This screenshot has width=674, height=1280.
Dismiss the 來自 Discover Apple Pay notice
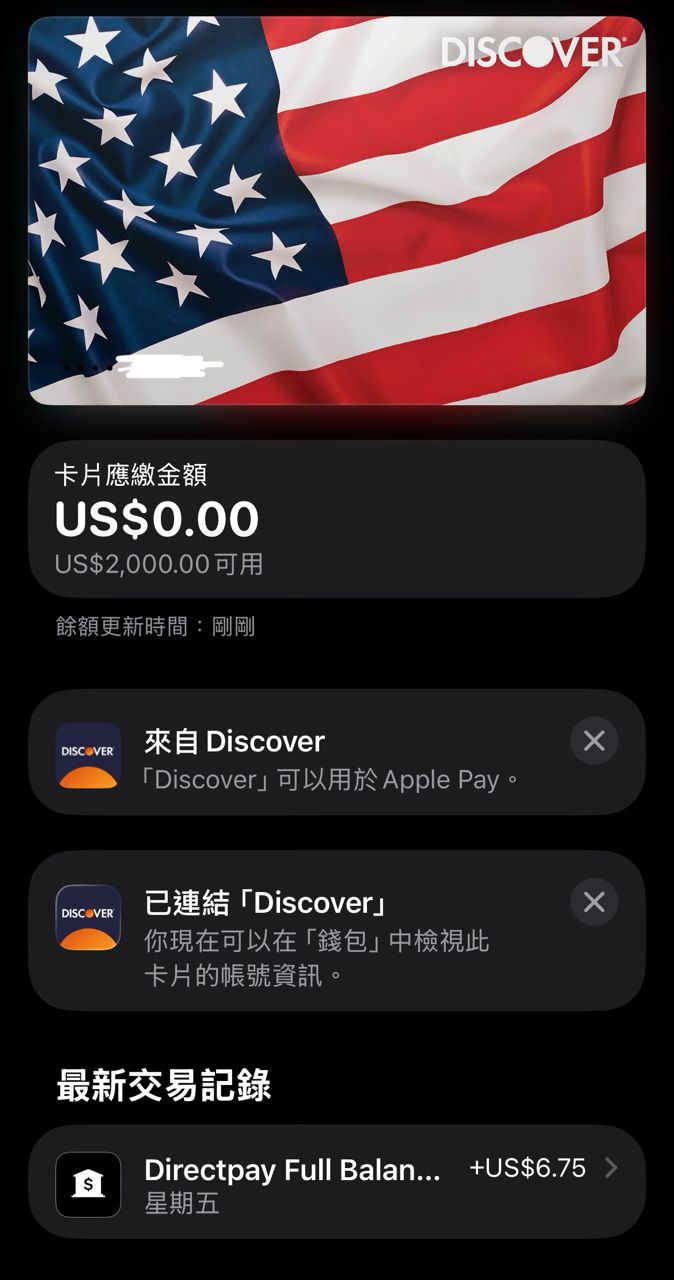pyautogui.click(x=594, y=741)
